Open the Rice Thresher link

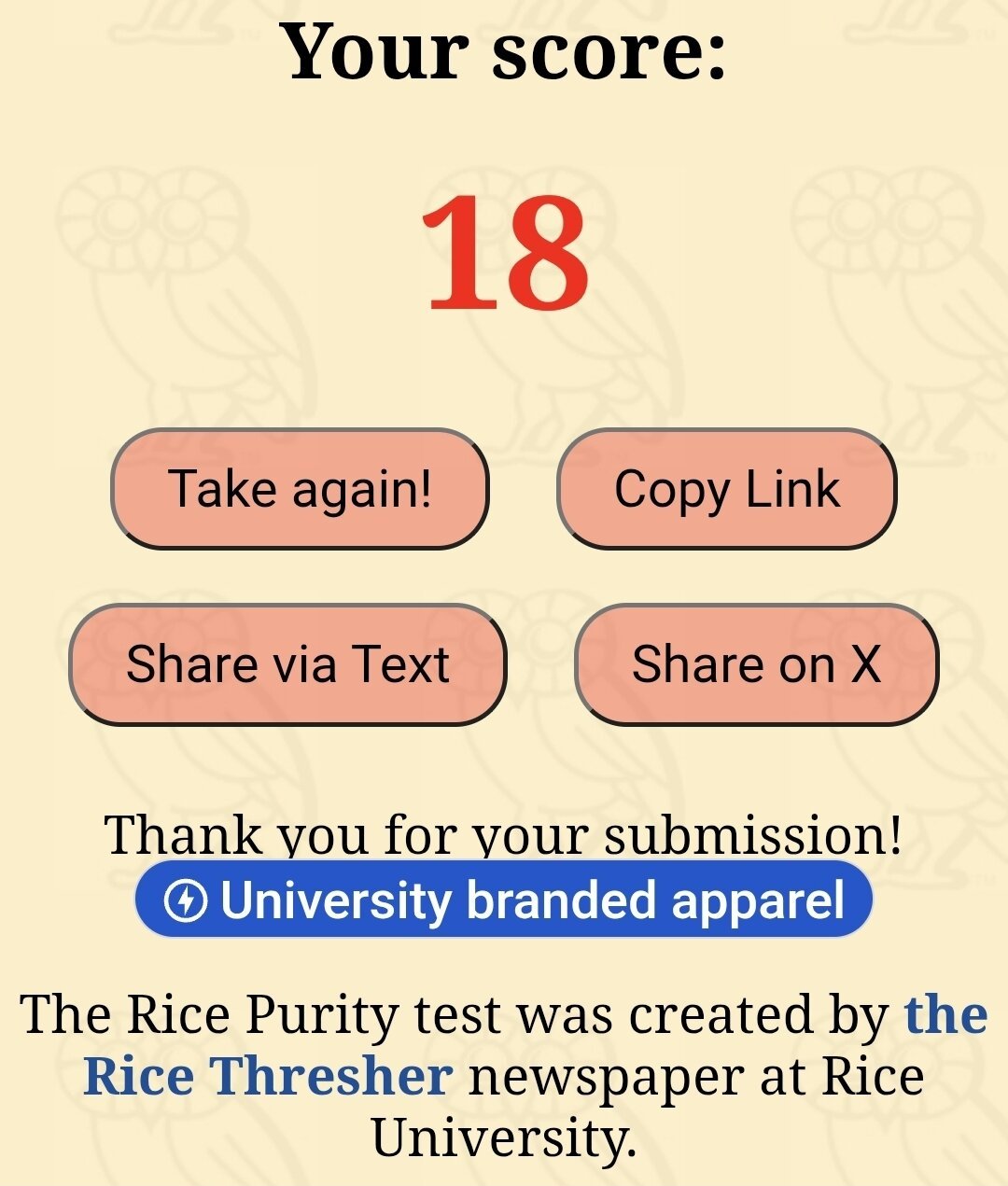point(269,1075)
